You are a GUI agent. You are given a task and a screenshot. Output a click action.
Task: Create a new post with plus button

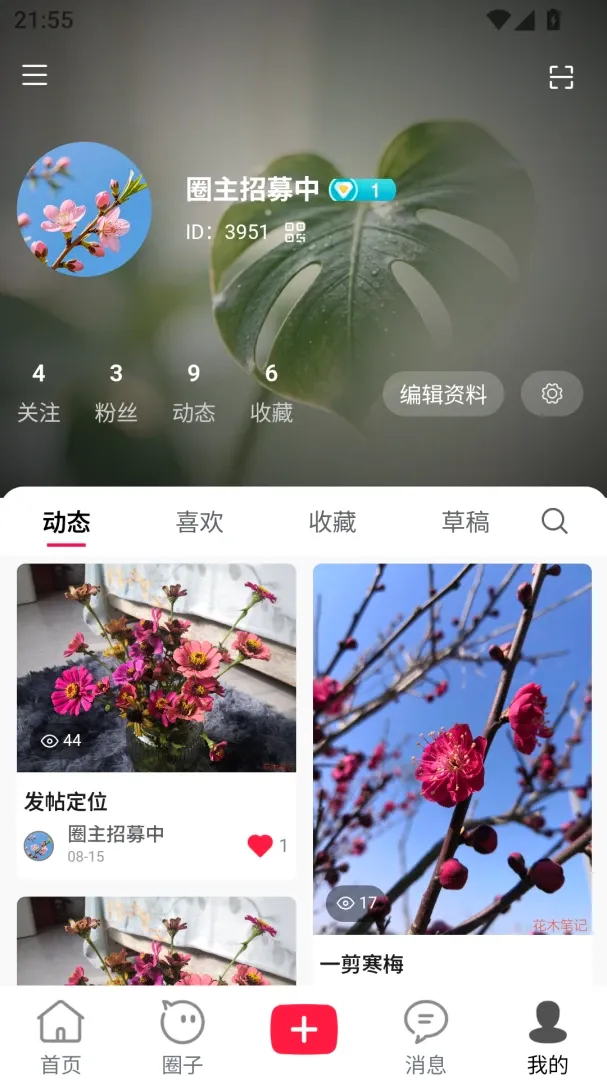(x=304, y=1030)
